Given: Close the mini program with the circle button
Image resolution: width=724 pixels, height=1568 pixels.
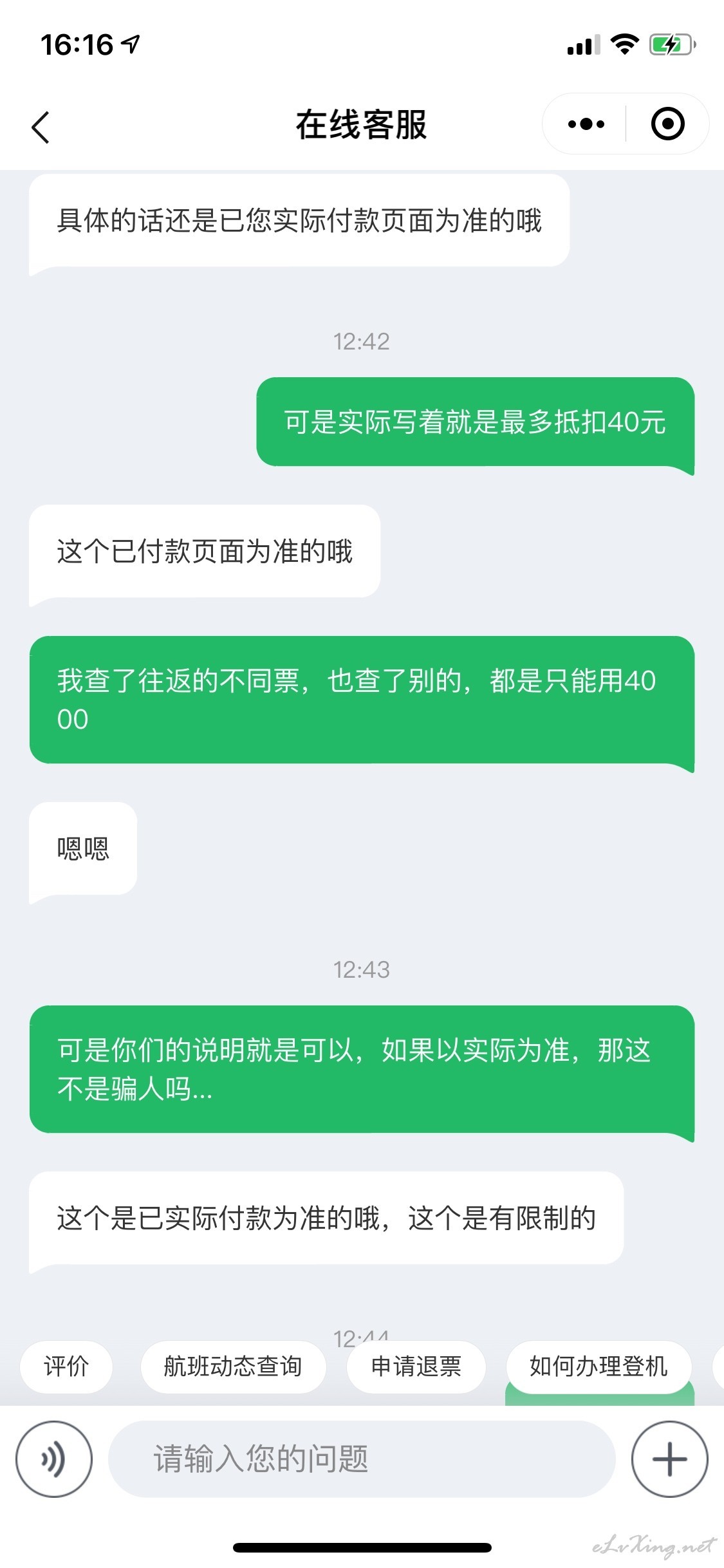Looking at the screenshot, I should click(x=667, y=124).
